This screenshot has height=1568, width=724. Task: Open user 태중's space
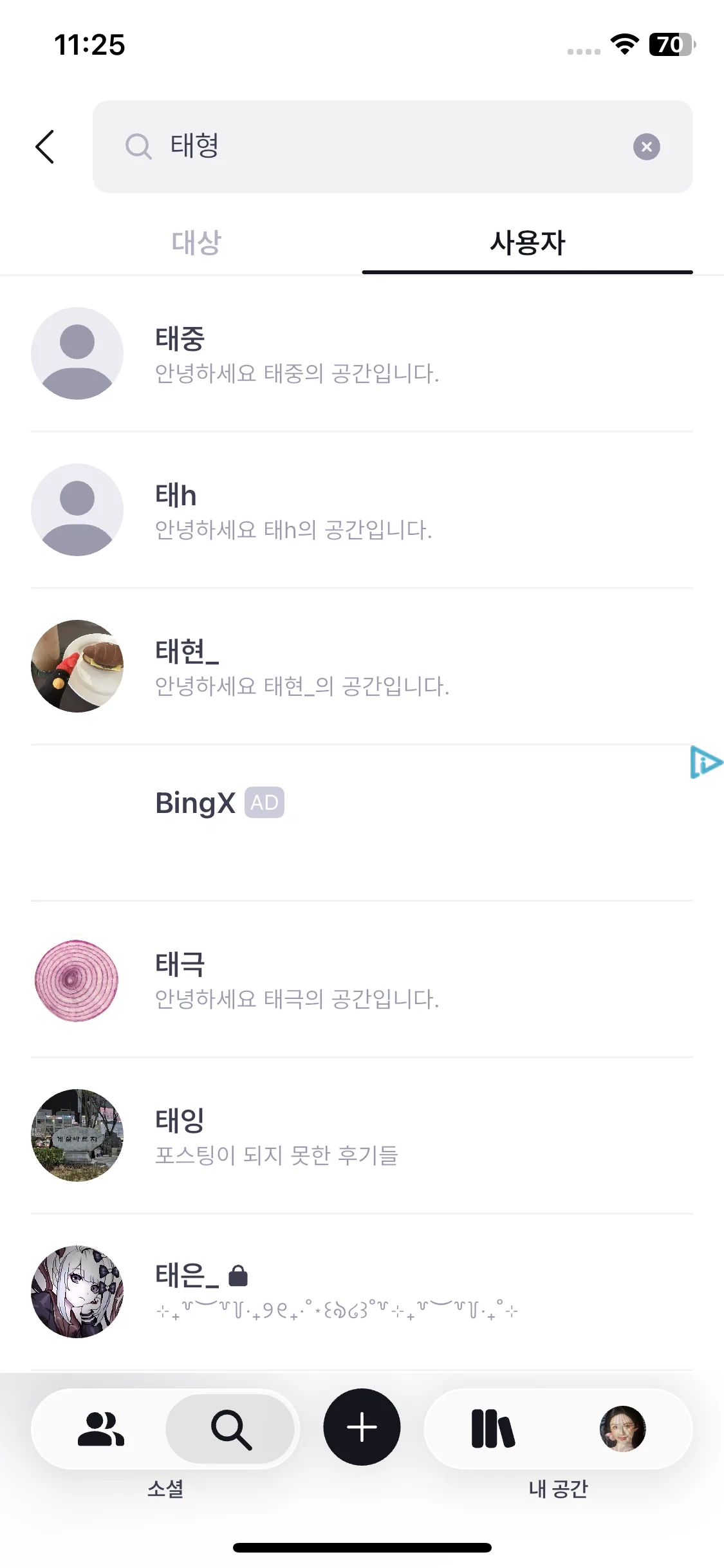[360, 354]
